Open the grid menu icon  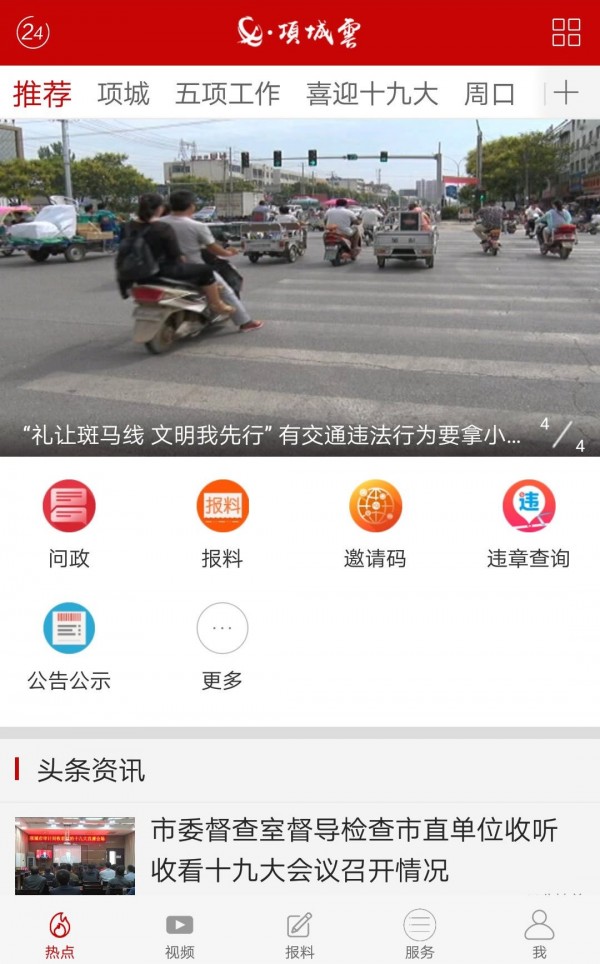566,33
